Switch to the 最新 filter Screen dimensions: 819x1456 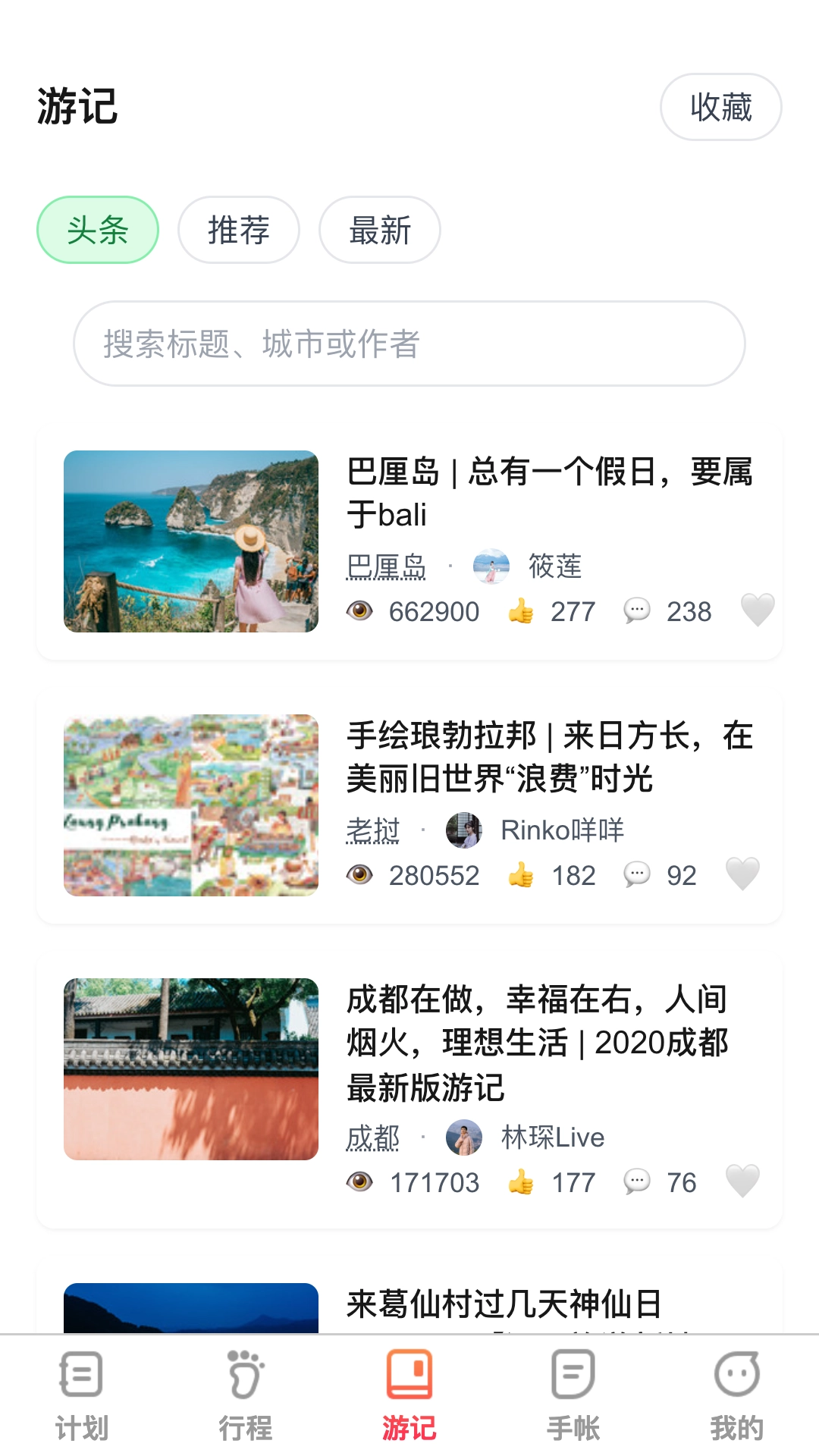pos(379,231)
